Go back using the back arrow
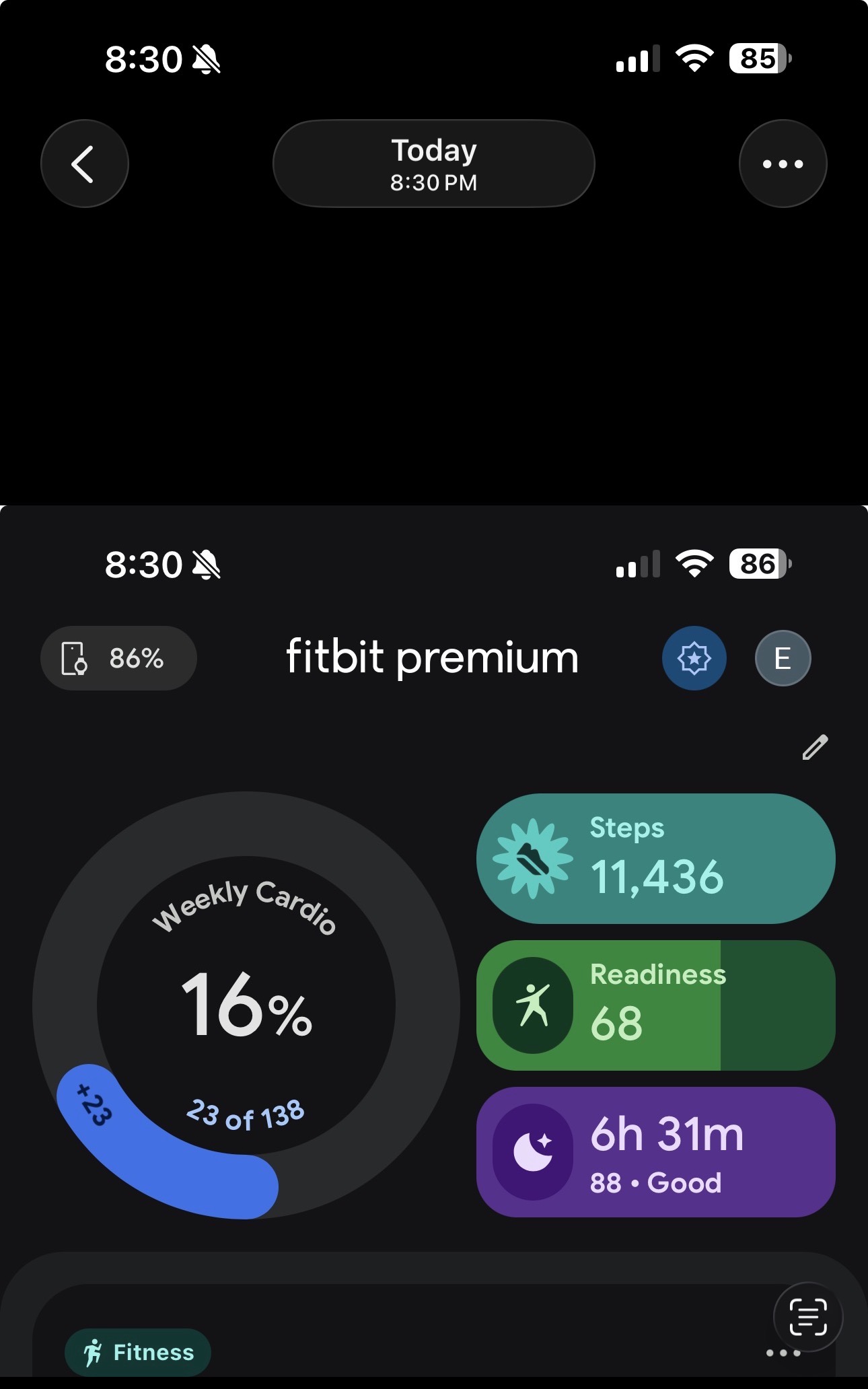 click(84, 164)
